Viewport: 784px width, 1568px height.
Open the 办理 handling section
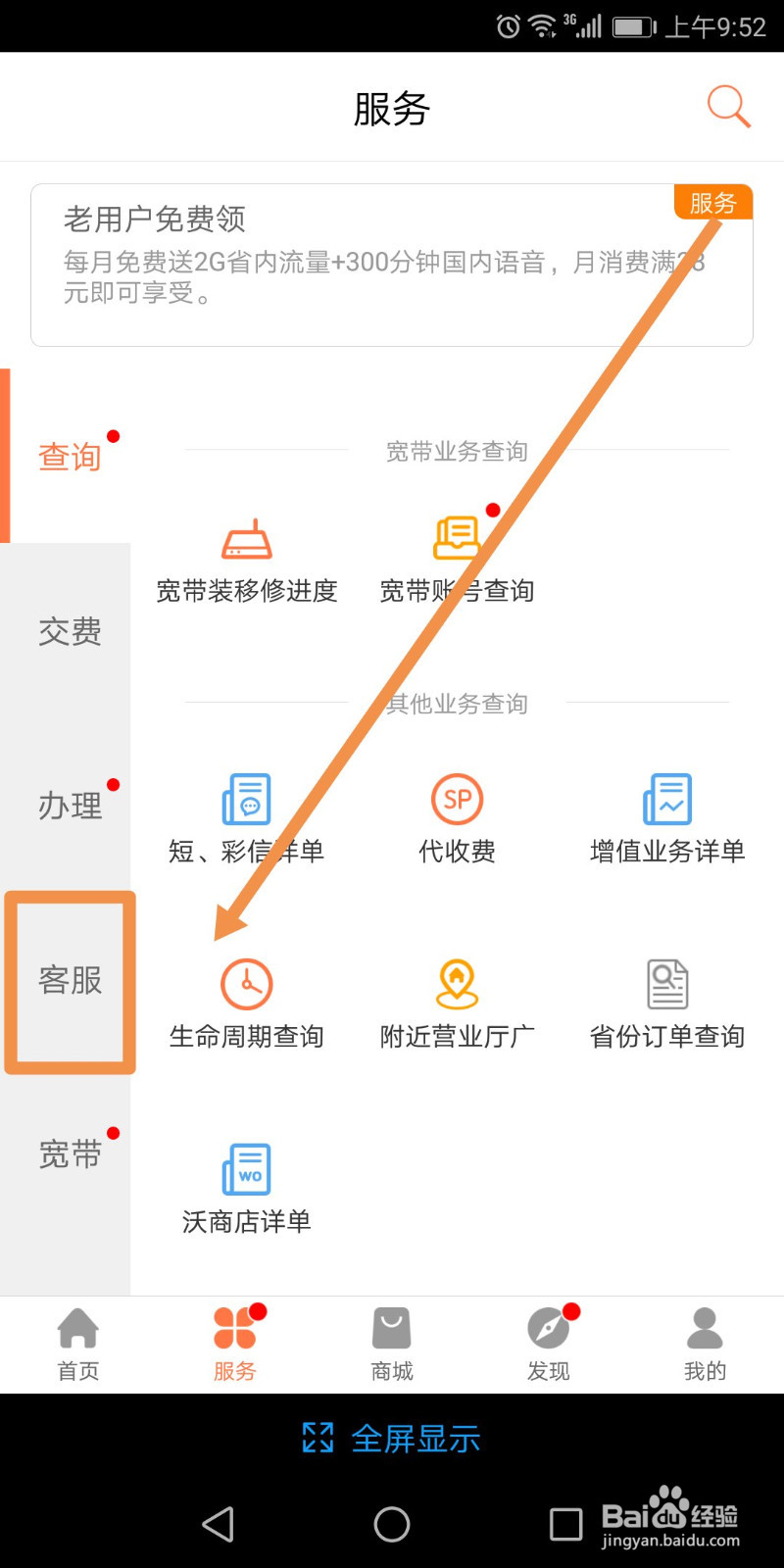(69, 806)
